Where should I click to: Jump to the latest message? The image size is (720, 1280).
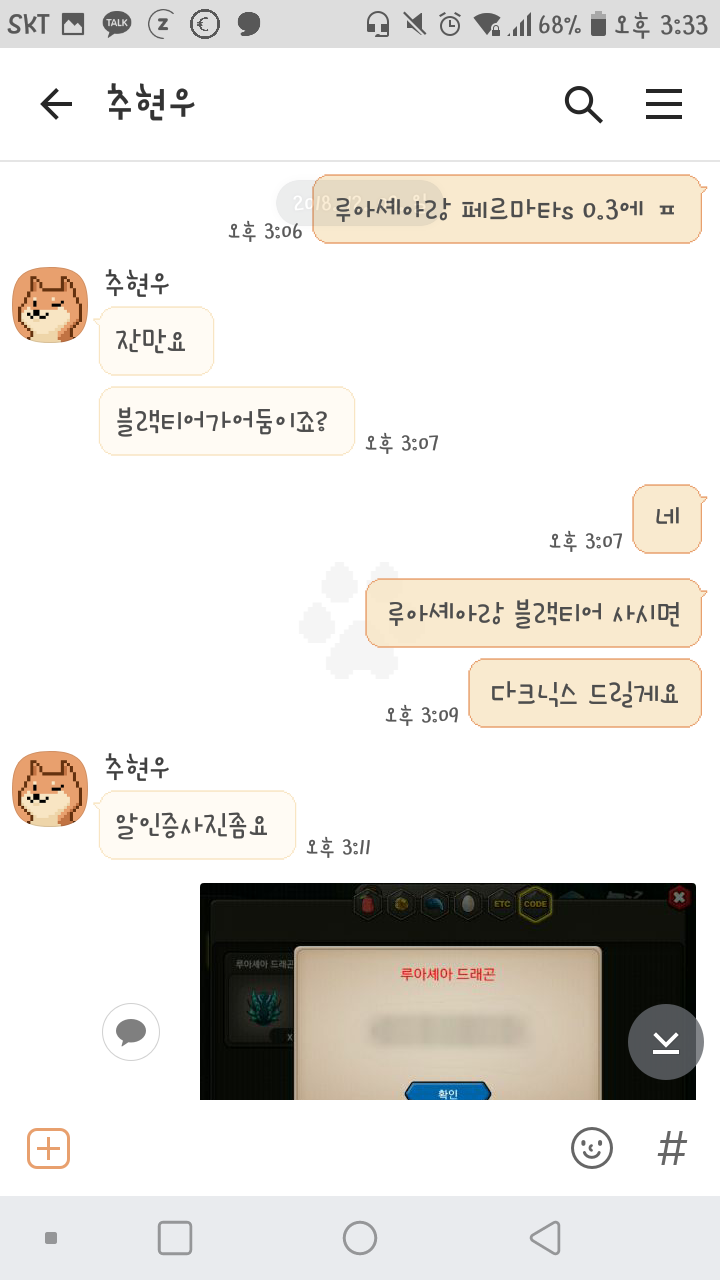(x=666, y=1042)
